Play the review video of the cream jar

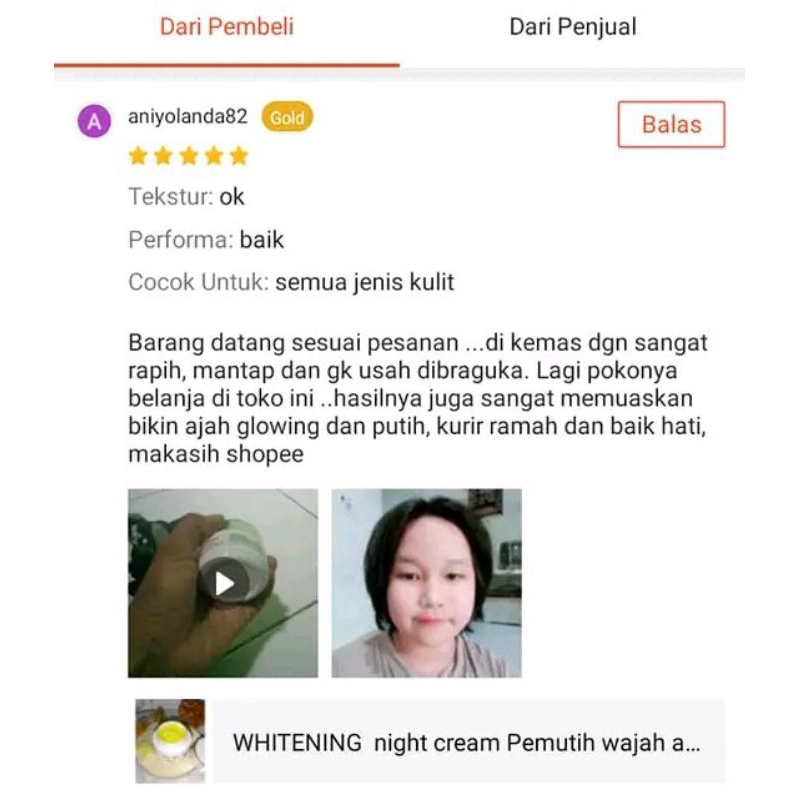click(x=224, y=583)
